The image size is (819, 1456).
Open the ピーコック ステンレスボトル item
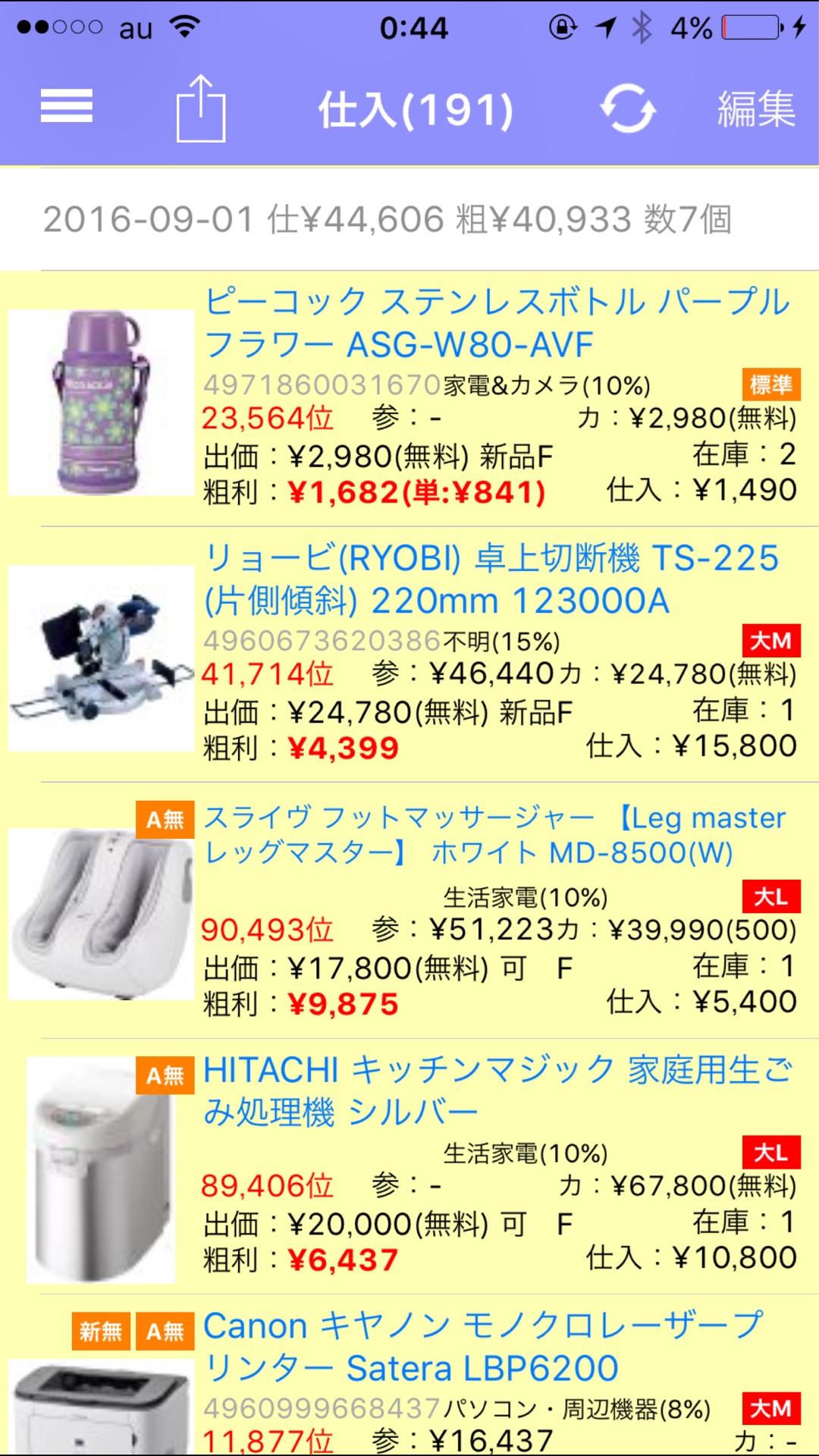point(497,323)
